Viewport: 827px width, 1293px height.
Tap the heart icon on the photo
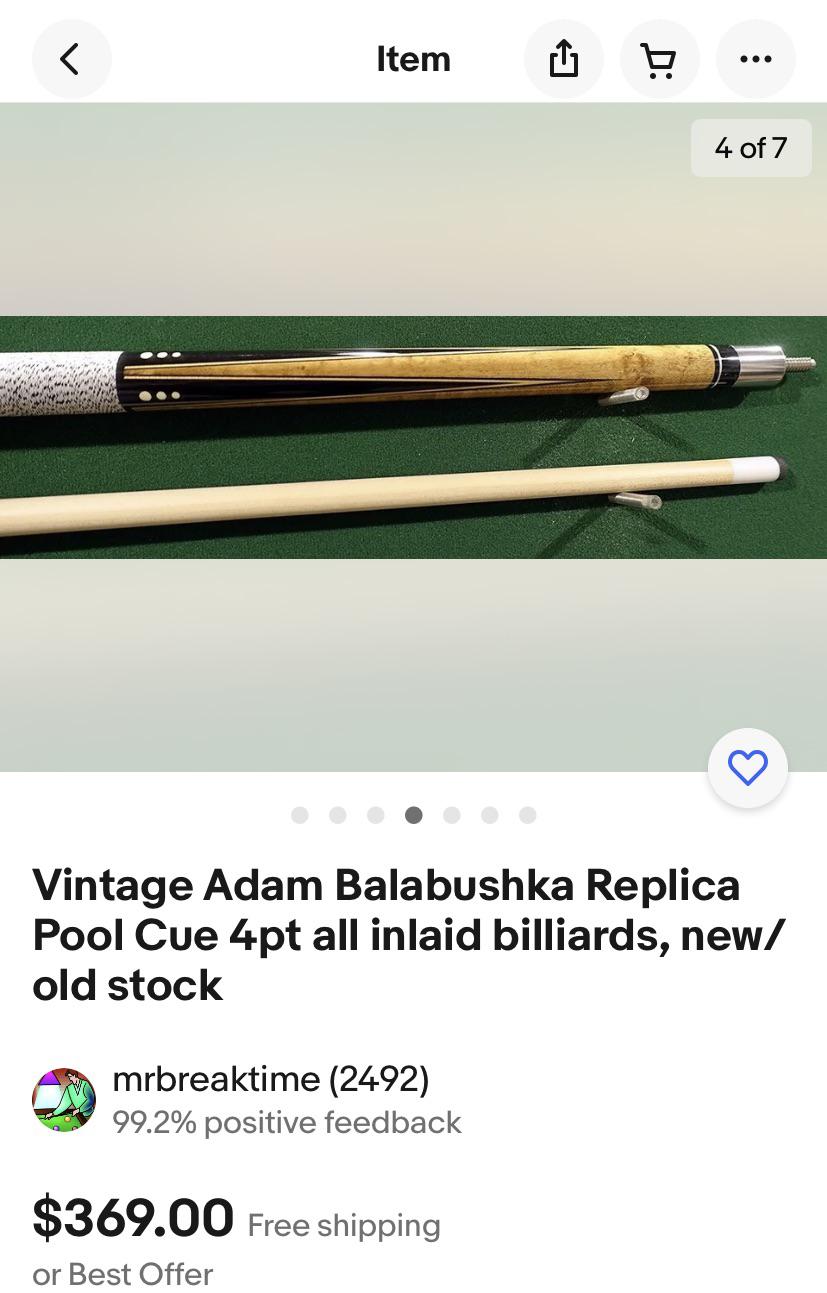[x=747, y=767]
